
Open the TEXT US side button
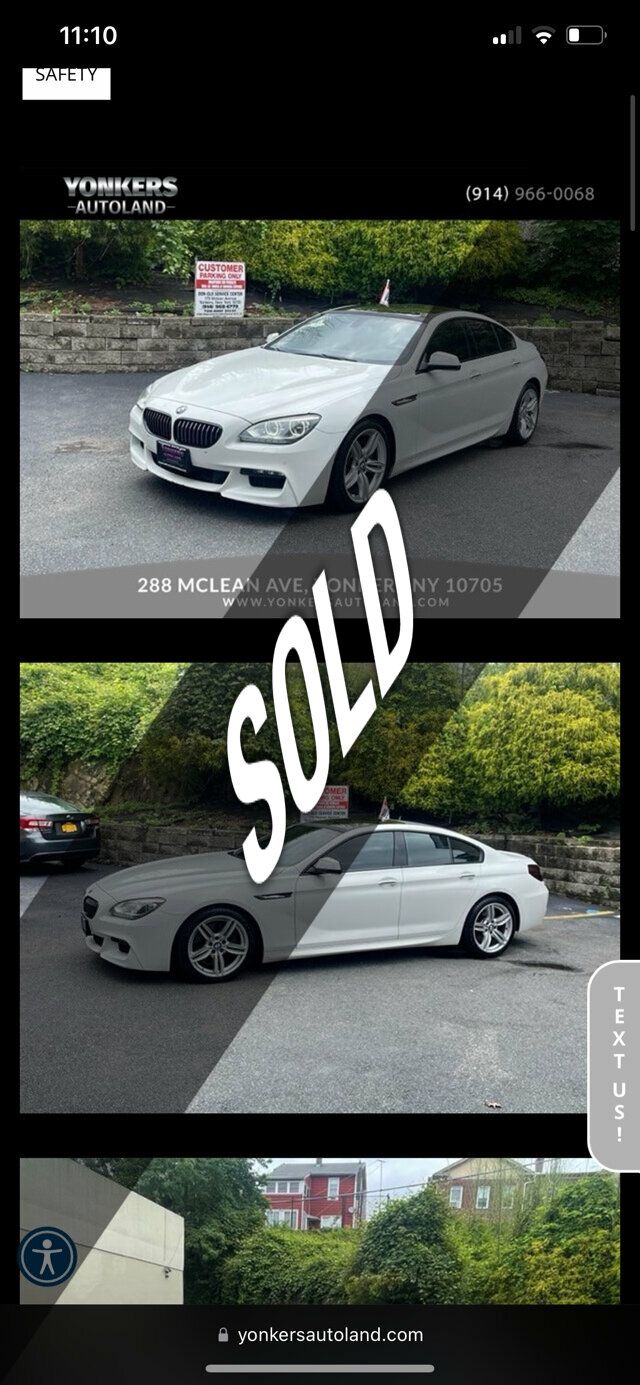coord(617,1065)
